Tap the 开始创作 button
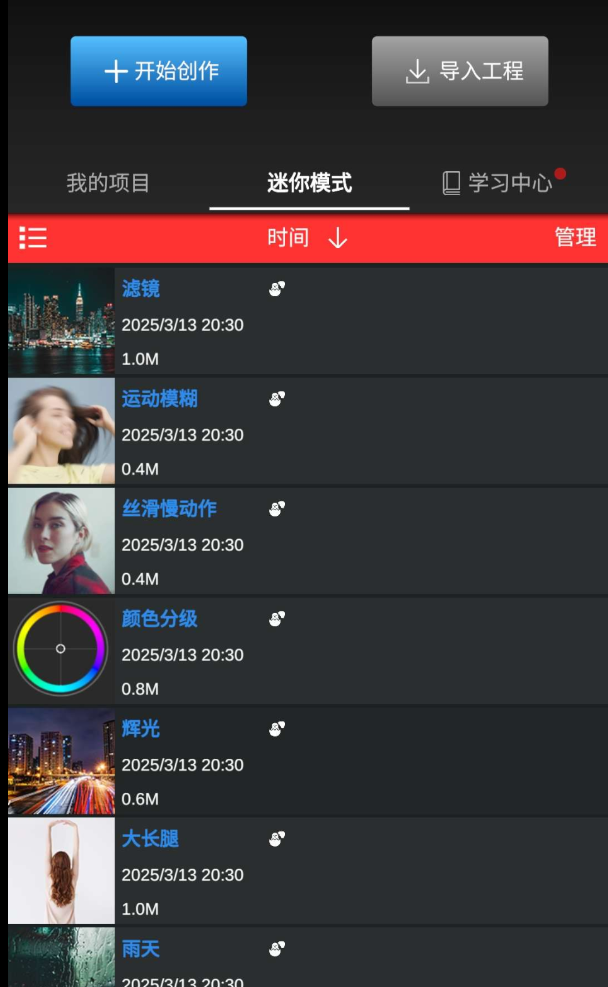The width and height of the screenshot is (608, 987). click(159, 71)
